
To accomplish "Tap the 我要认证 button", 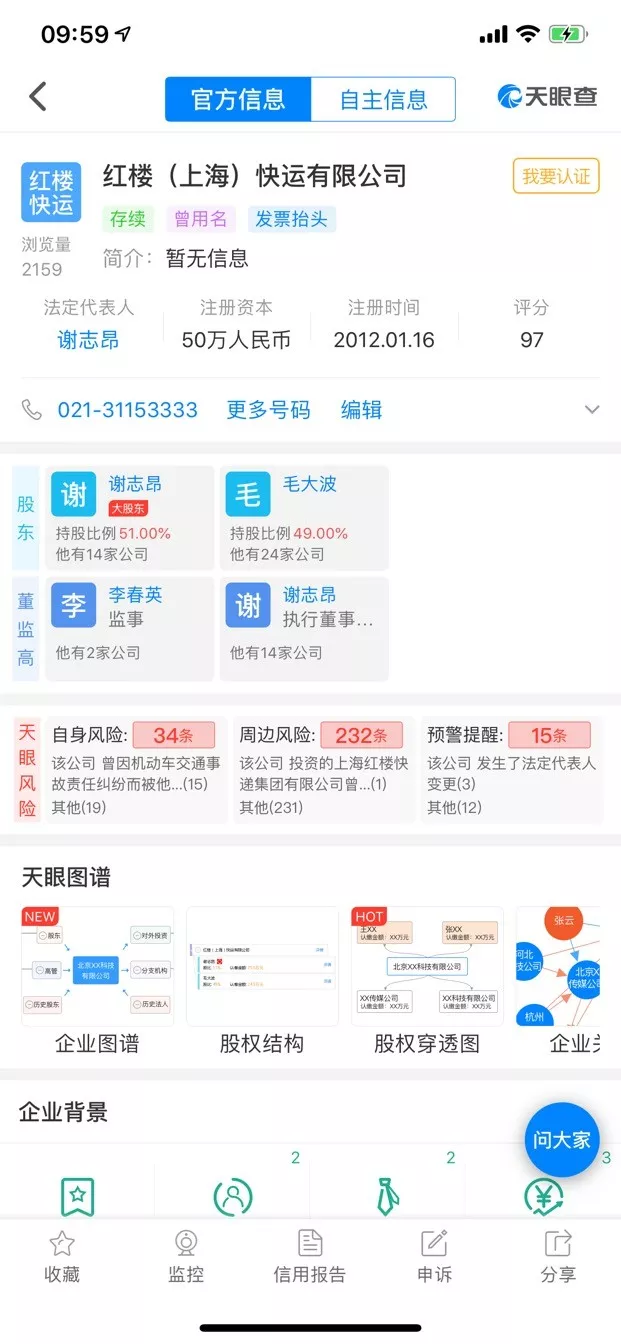I will pyautogui.click(x=556, y=176).
